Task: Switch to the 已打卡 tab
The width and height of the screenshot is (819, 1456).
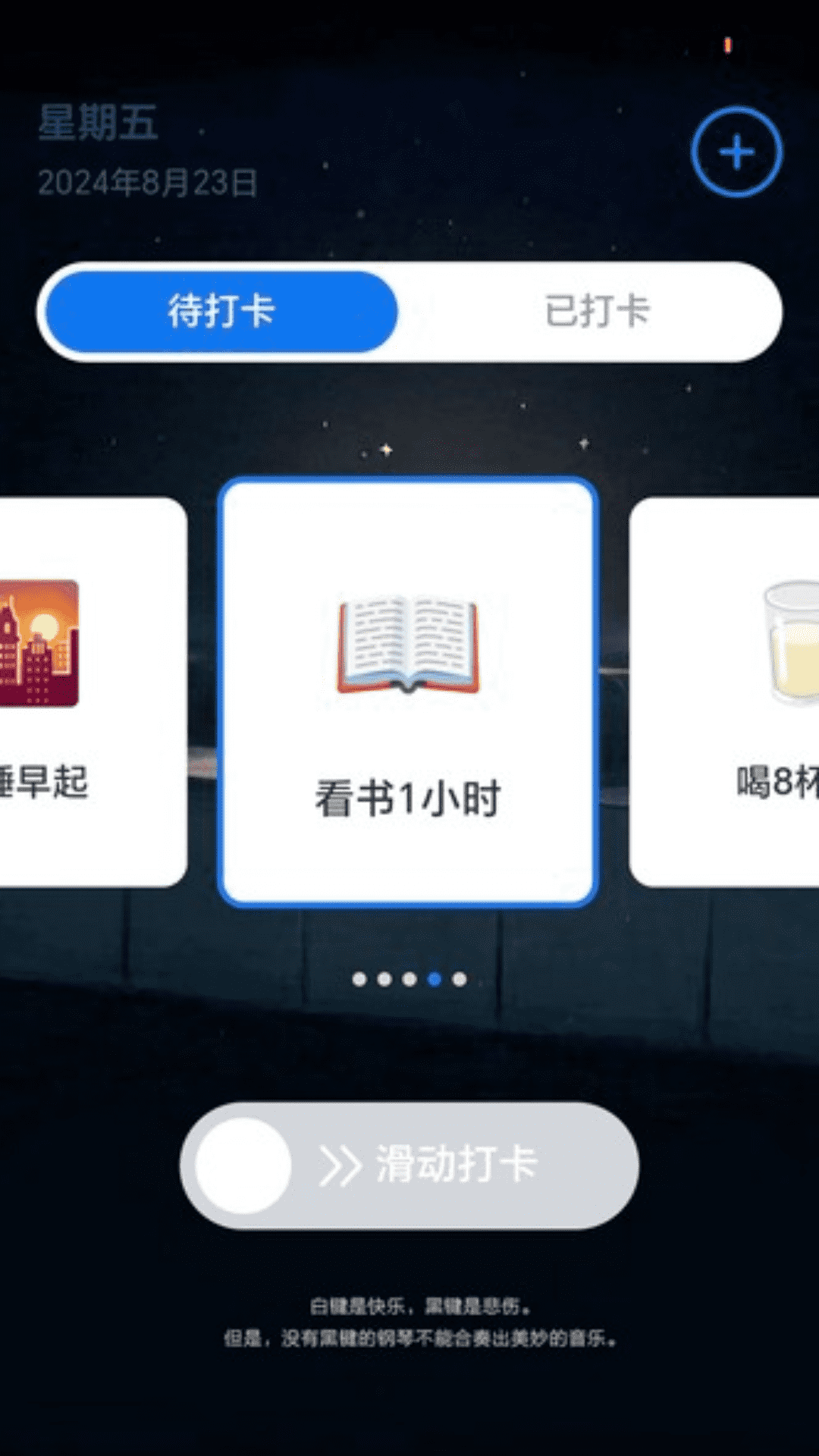Action: (x=597, y=311)
